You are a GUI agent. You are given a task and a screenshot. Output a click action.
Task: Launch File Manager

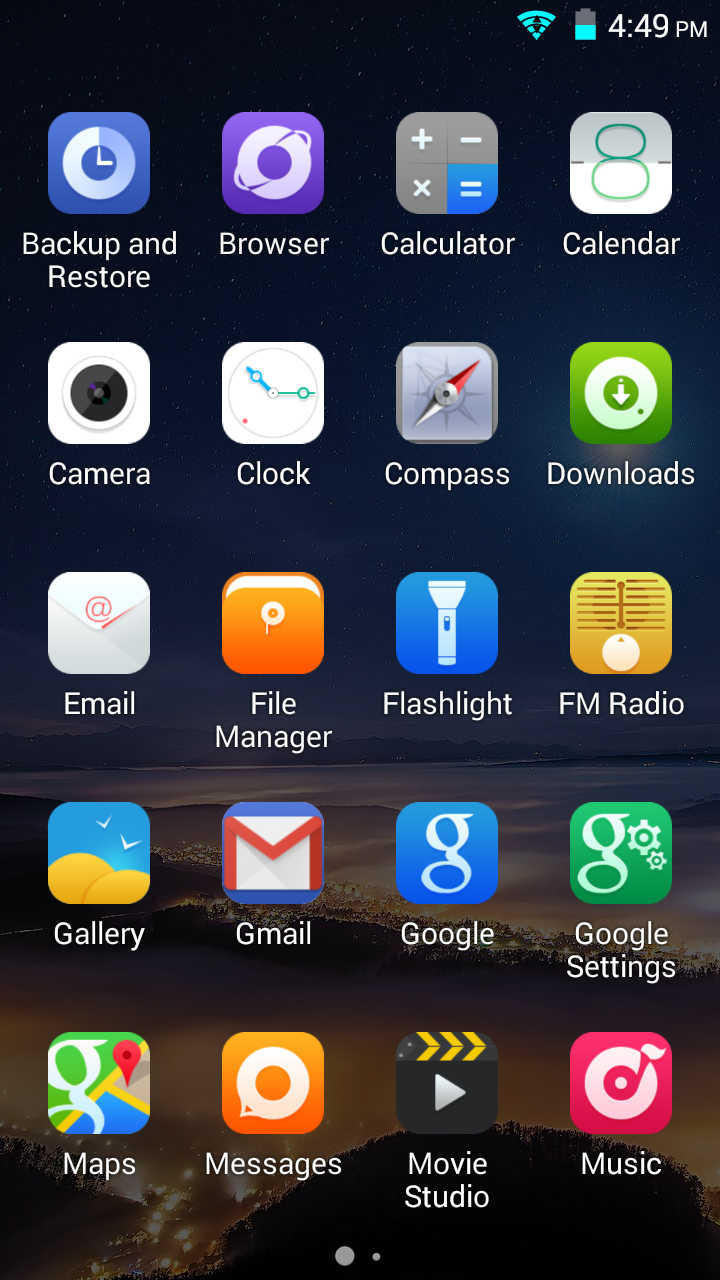(x=273, y=623)
